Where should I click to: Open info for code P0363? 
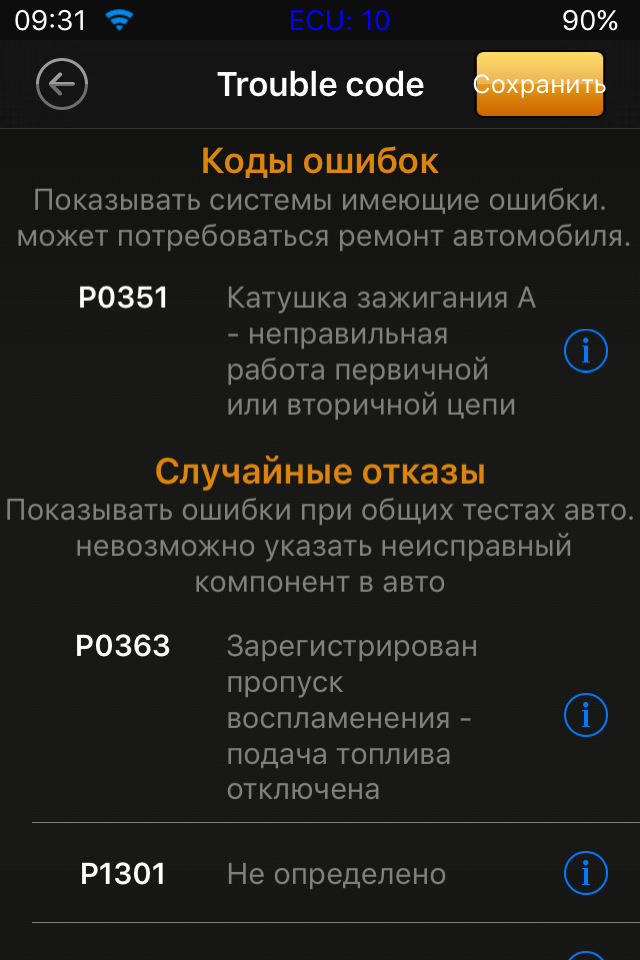(586, 716)
